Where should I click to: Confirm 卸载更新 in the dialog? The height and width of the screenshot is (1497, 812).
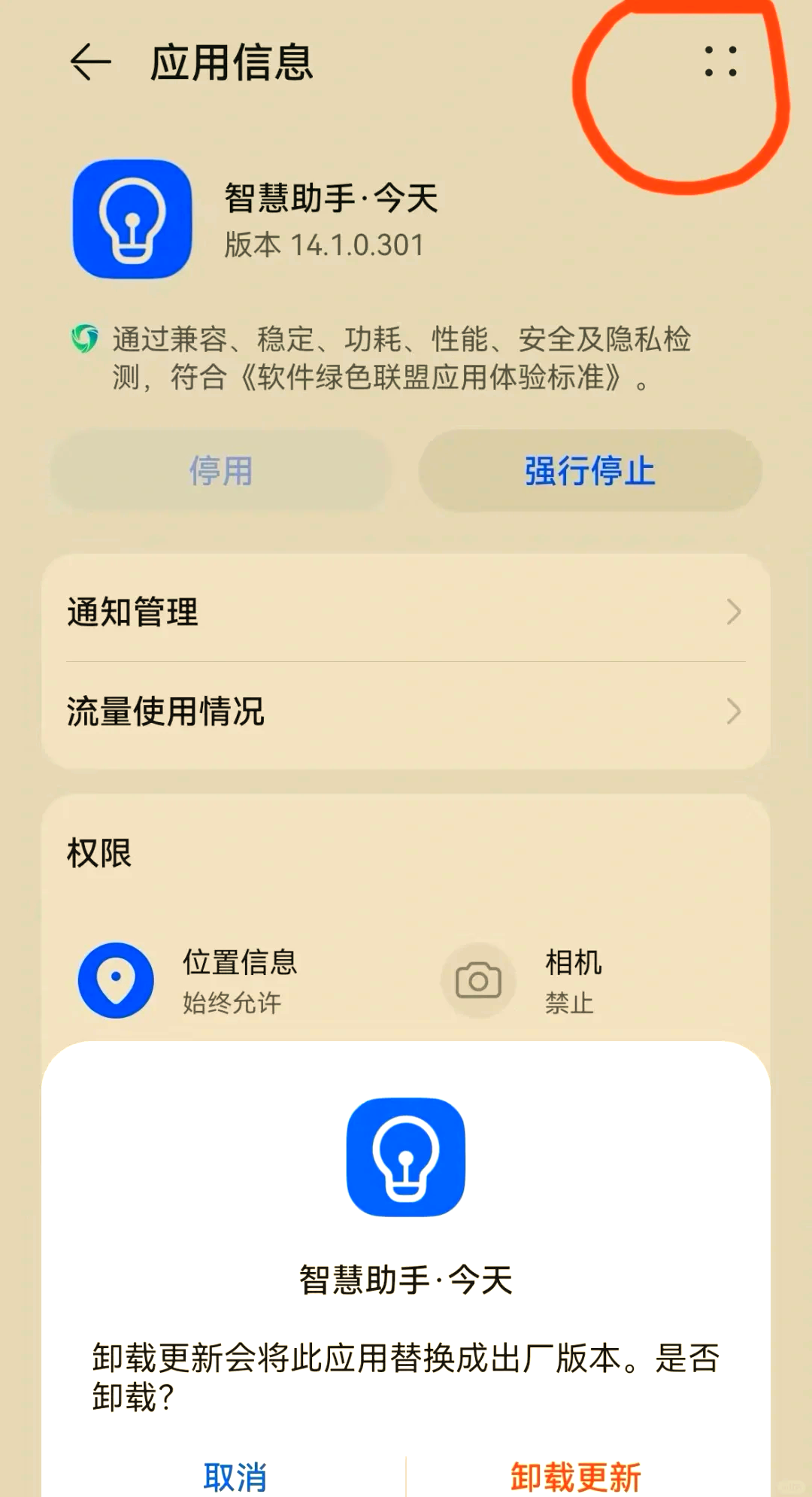click(x=576, y=1476)
